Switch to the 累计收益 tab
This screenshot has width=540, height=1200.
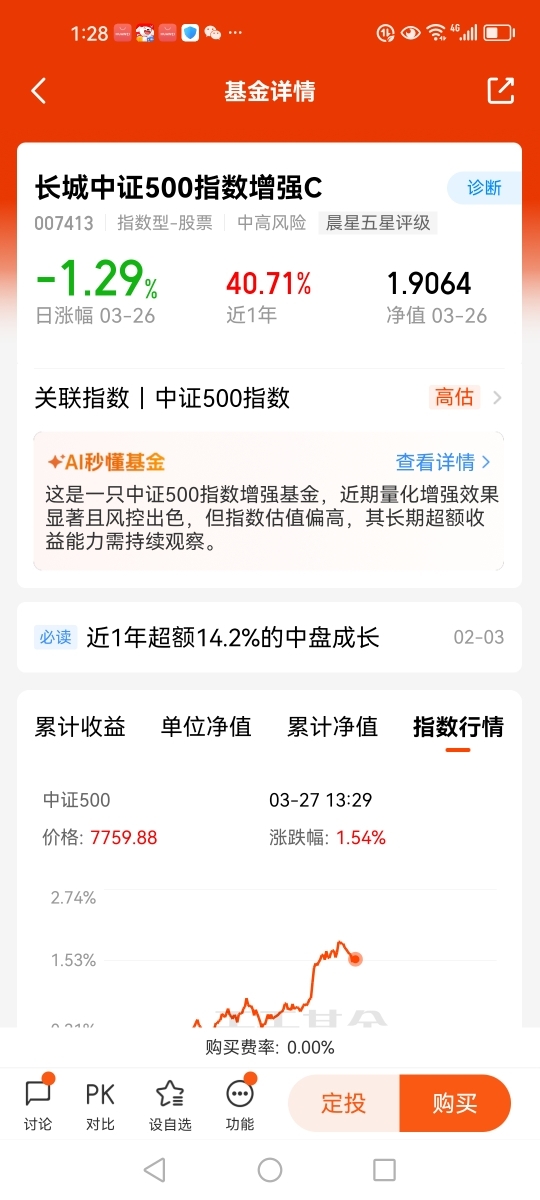click(80, 727)
